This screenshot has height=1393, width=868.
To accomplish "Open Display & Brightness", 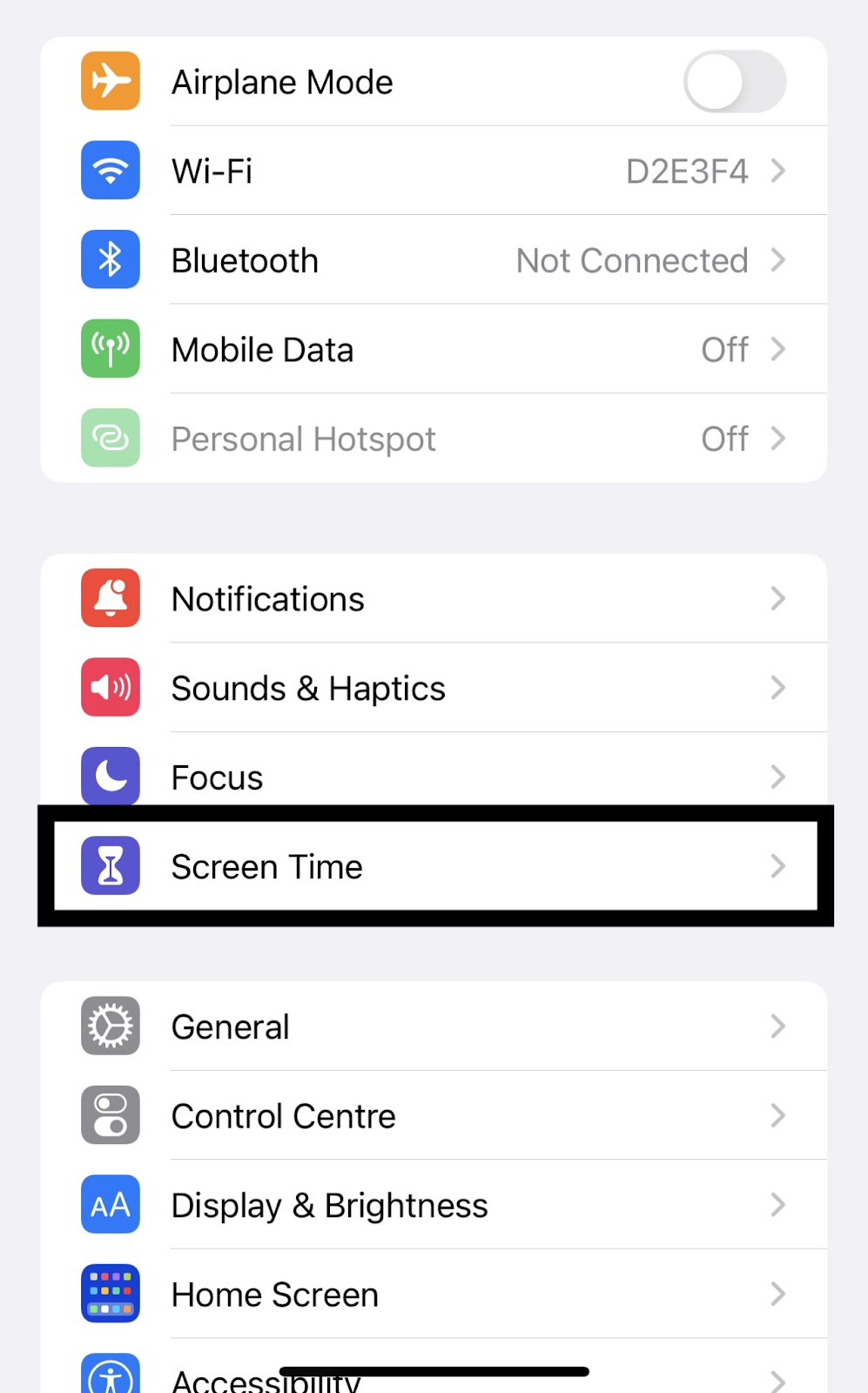I will 434,1205.
